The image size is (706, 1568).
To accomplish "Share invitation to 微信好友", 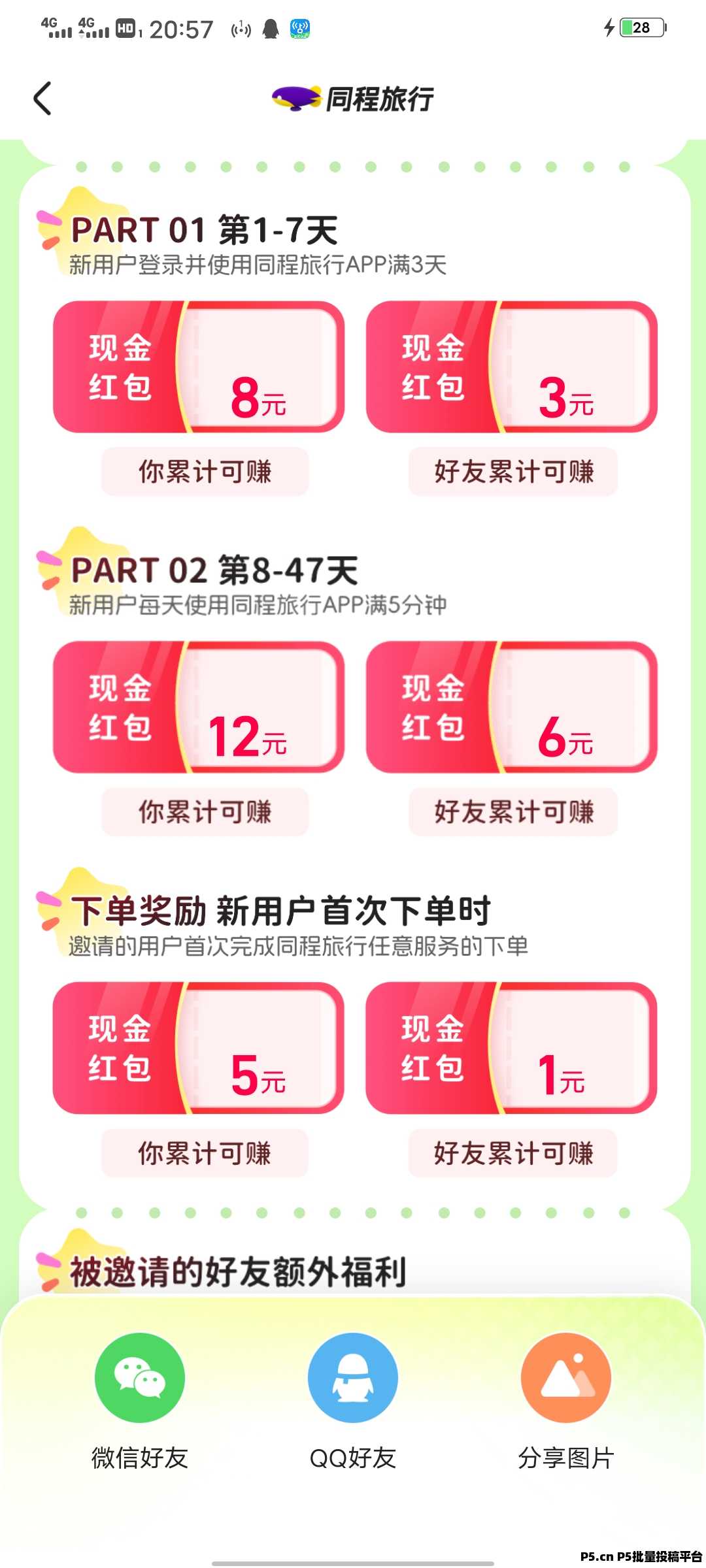I will click(x=140, y=1377).
